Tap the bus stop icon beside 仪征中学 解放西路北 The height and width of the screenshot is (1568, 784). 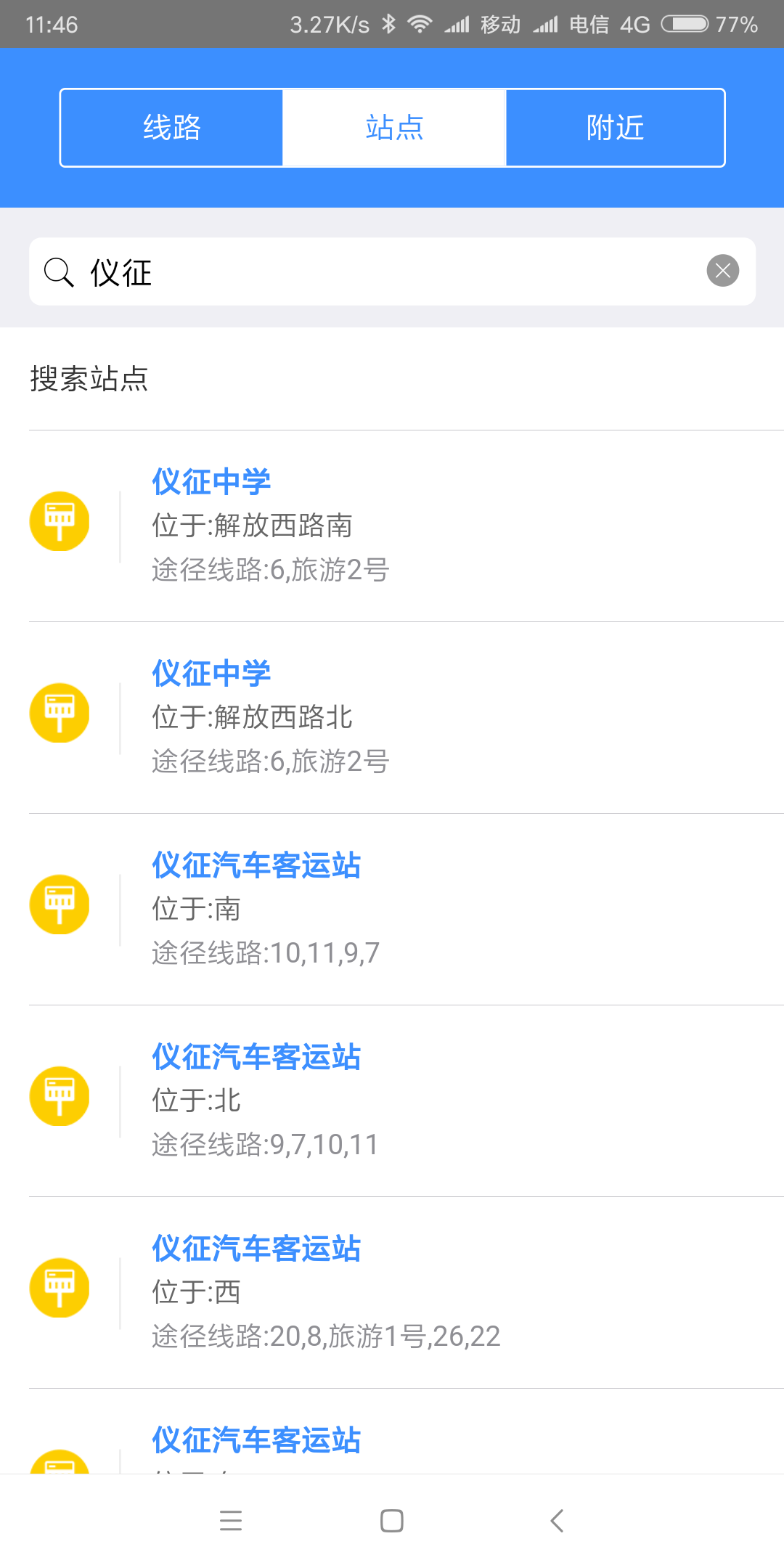coord(59,713)
